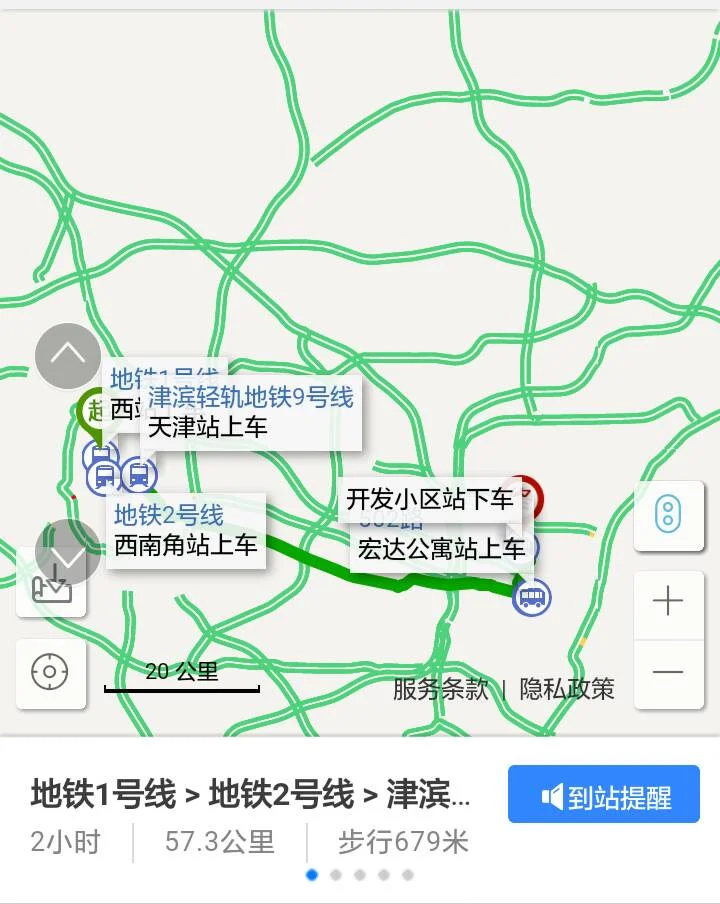Zoom in on the map
720x904 pixels.
(x=668, y=601)
